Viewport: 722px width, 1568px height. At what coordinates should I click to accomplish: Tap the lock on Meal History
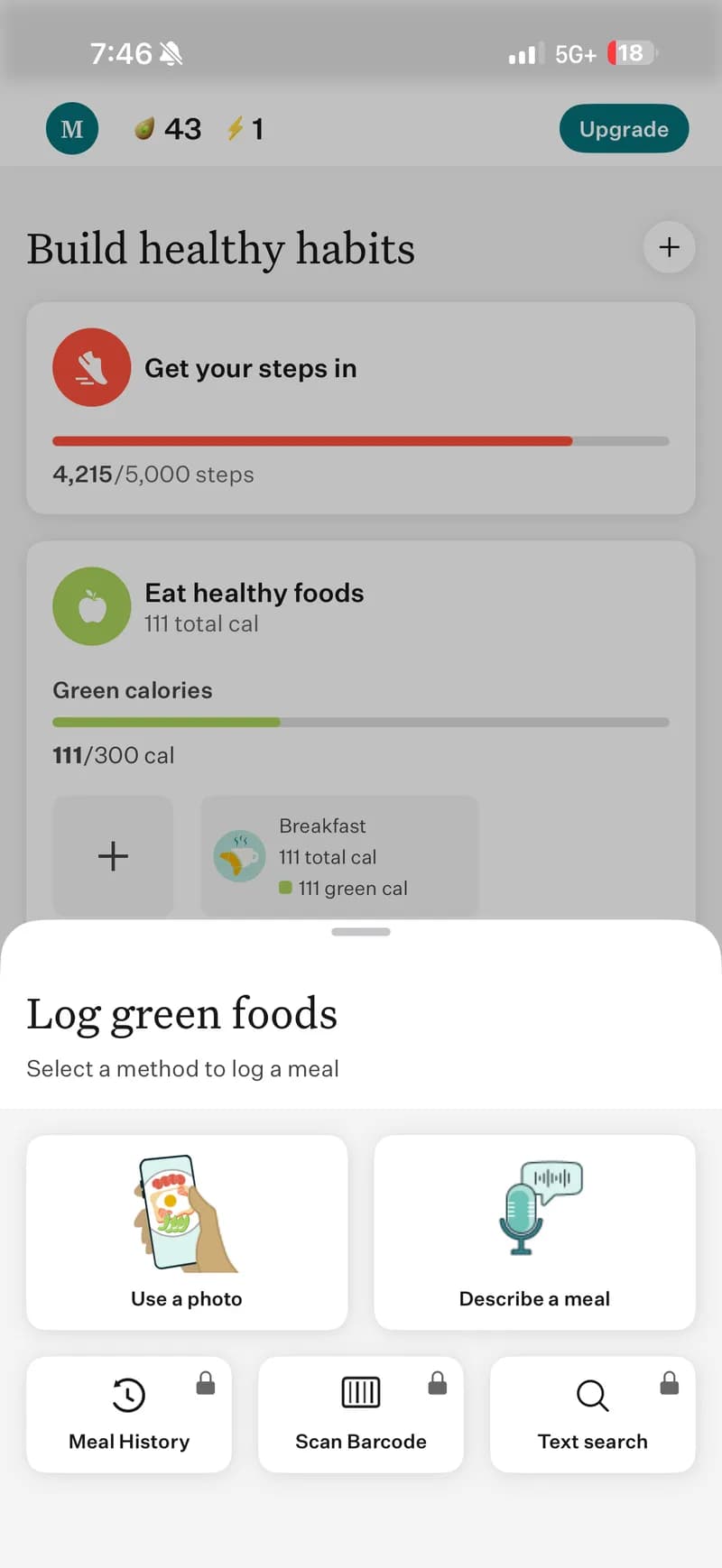click(x=205, y=1384)
